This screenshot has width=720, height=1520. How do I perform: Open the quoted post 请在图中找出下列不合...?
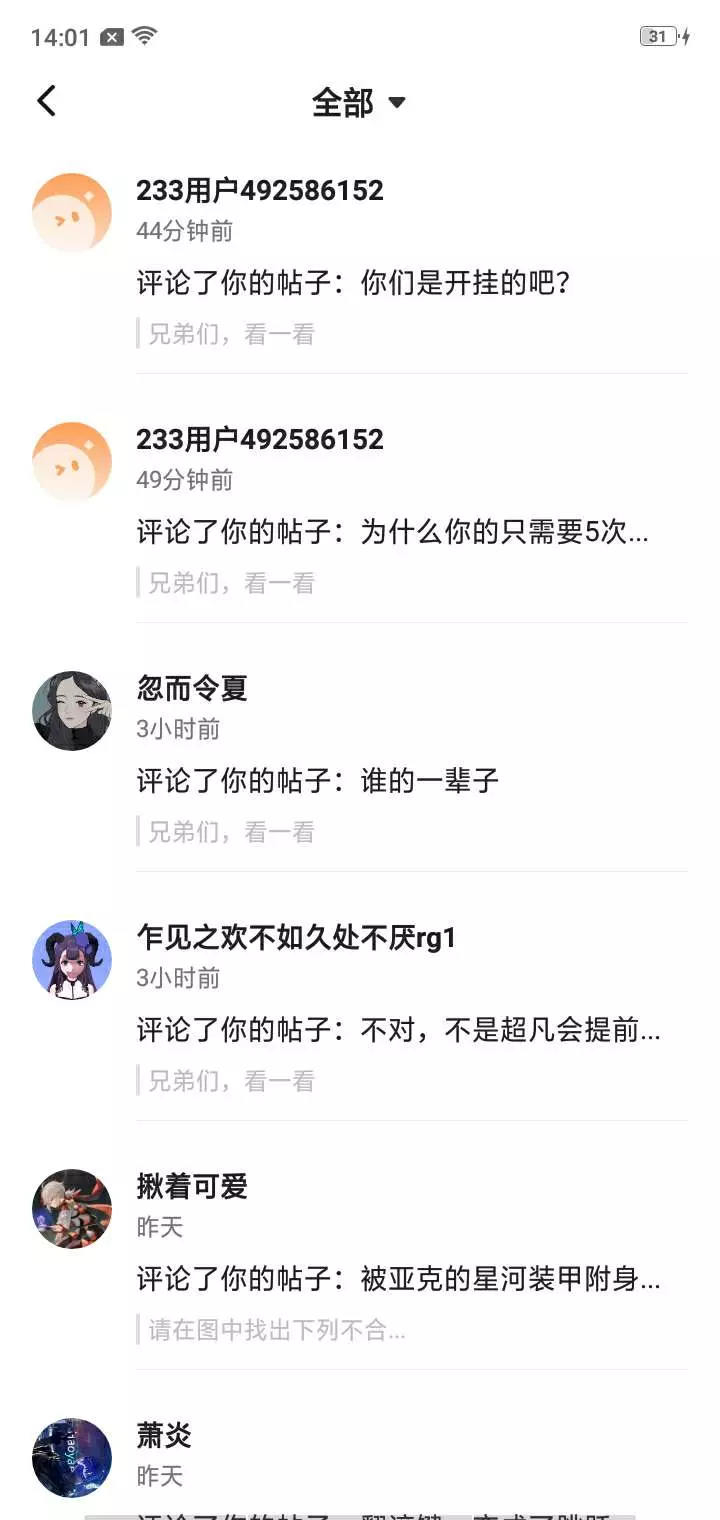(x=277, y=1330)
